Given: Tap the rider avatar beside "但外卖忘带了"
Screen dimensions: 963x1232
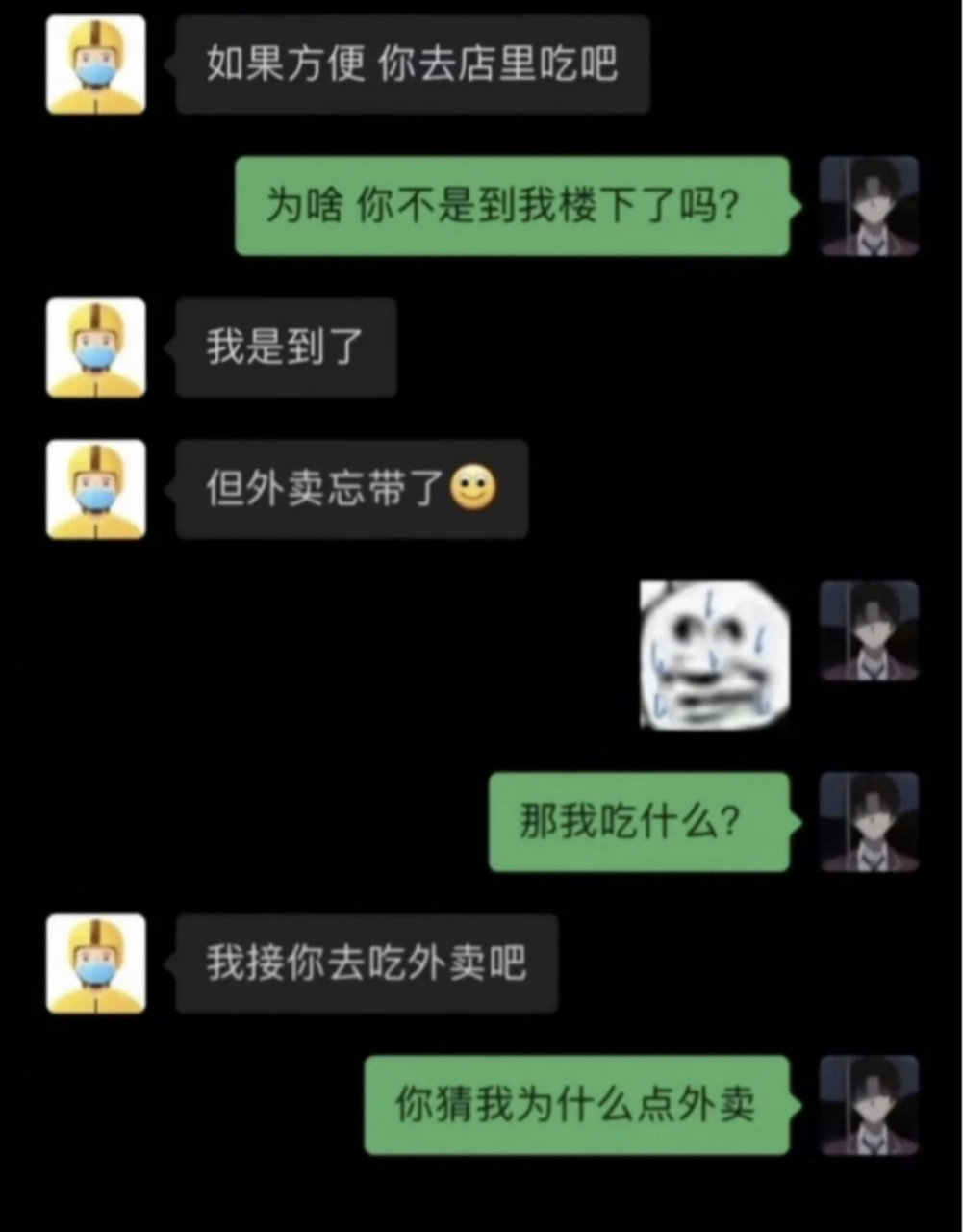Looking at the screenshot, I should pyautogui.click(x=95, y=489).
